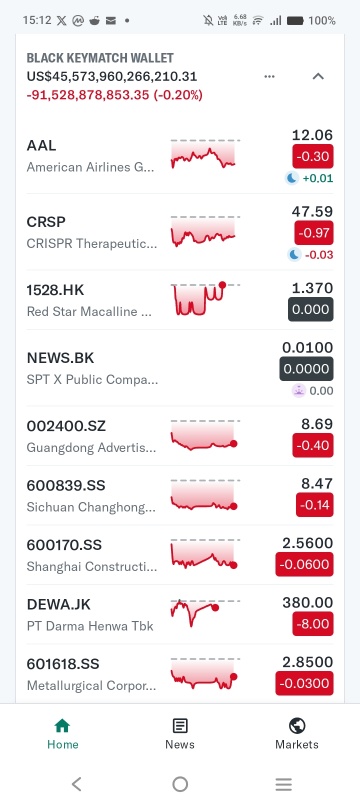Open recent apps from the navigation bar
The width and height of the screenshot is (360, 804).
pos(284,783)
